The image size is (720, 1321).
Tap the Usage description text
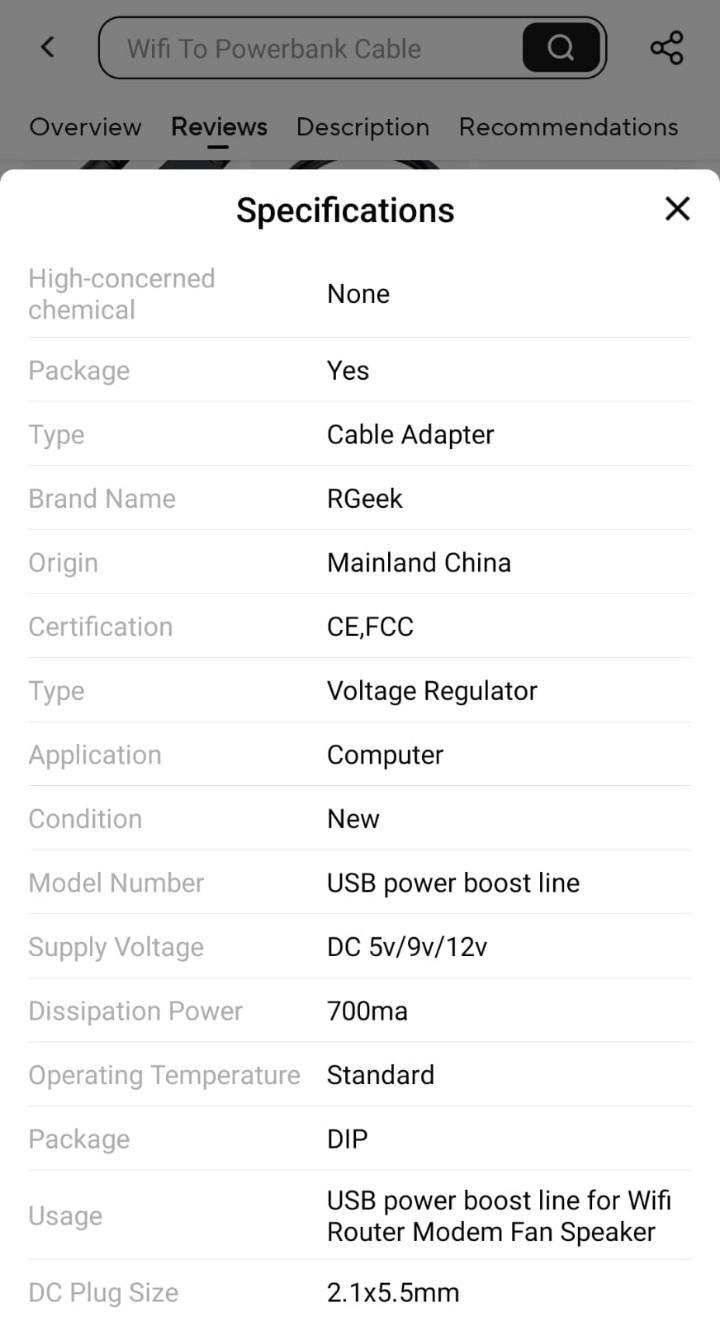click(x=498, y=1216)
